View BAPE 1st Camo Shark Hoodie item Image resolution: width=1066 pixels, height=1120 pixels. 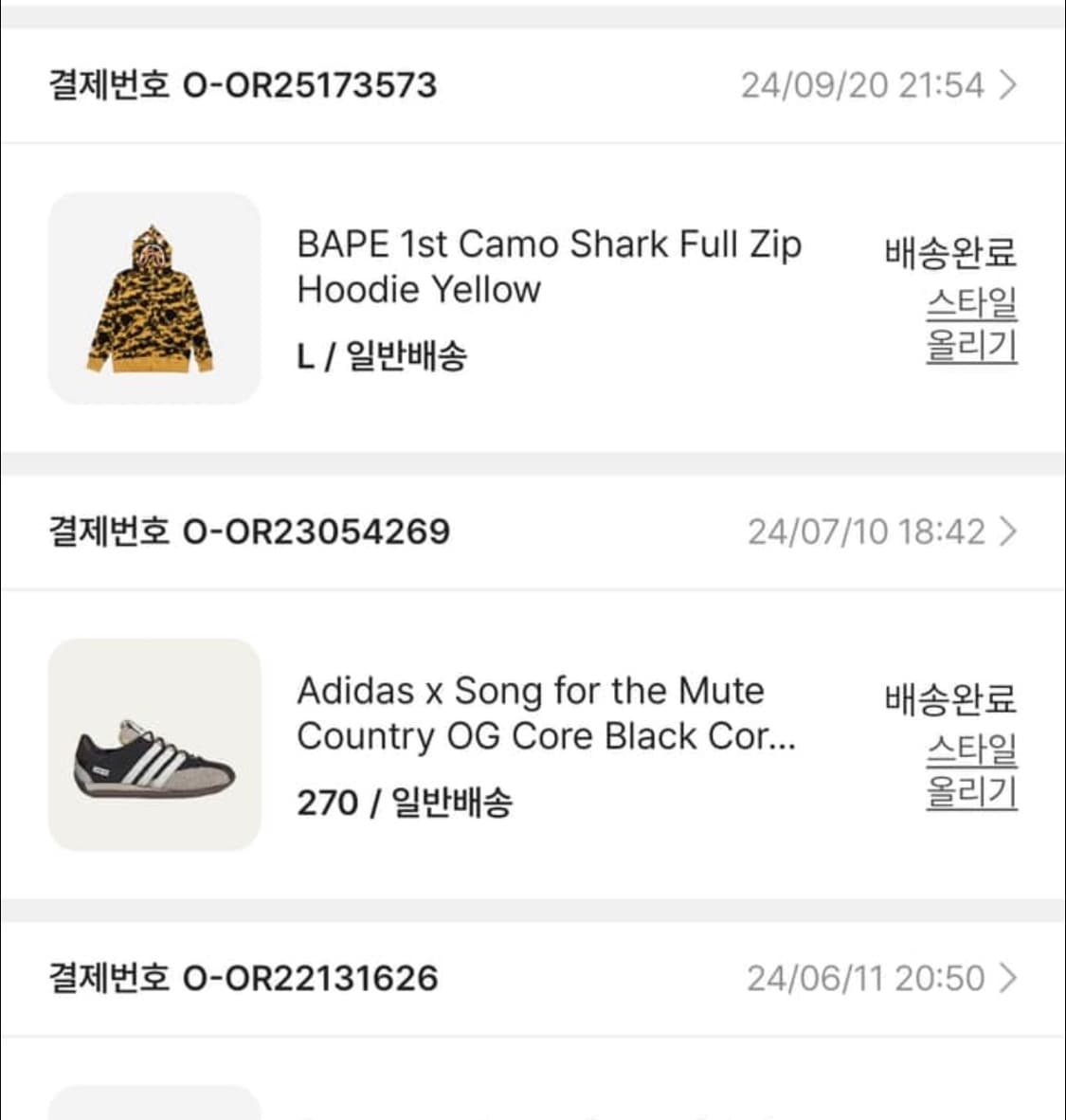tap(549, 266)
